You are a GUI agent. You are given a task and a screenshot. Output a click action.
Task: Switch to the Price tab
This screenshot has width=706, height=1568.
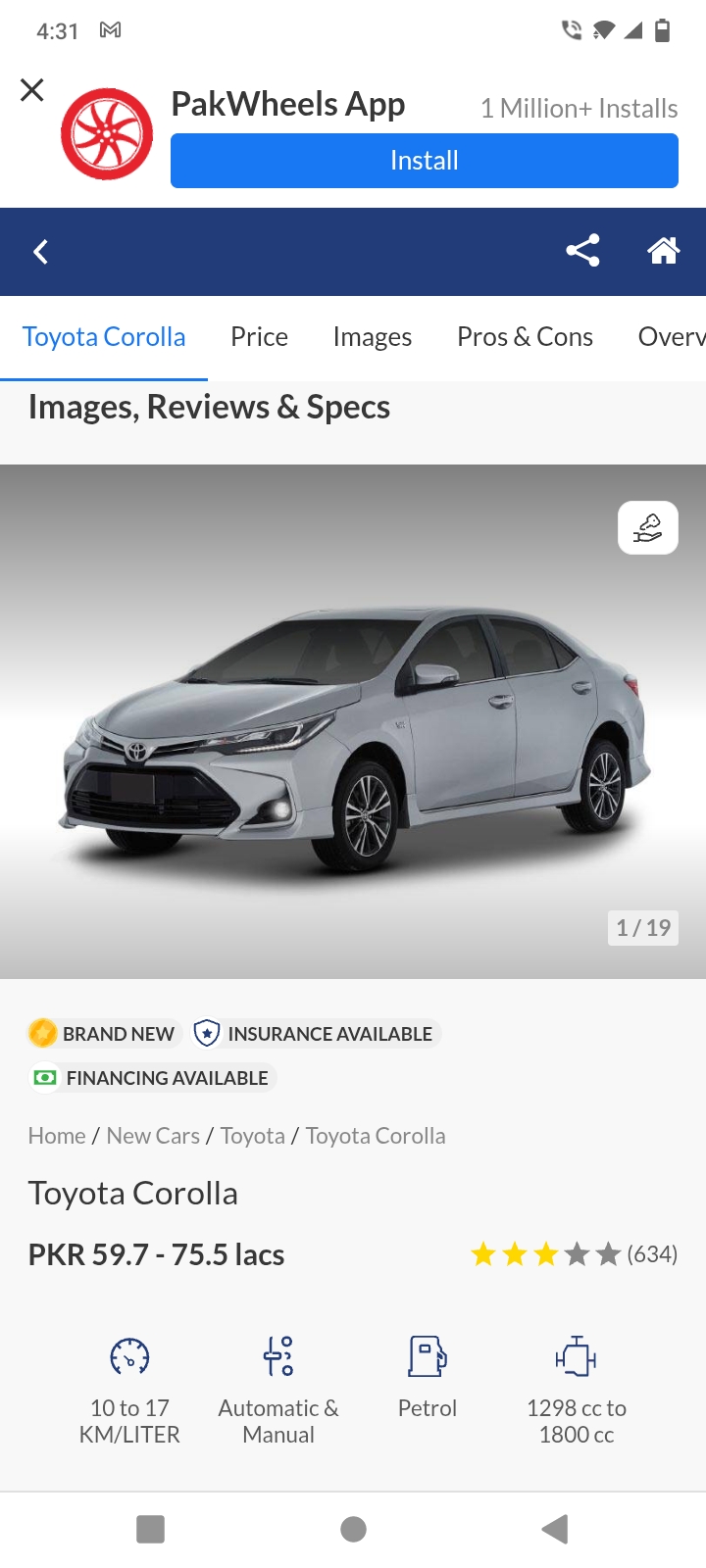[x=259, y=337]
